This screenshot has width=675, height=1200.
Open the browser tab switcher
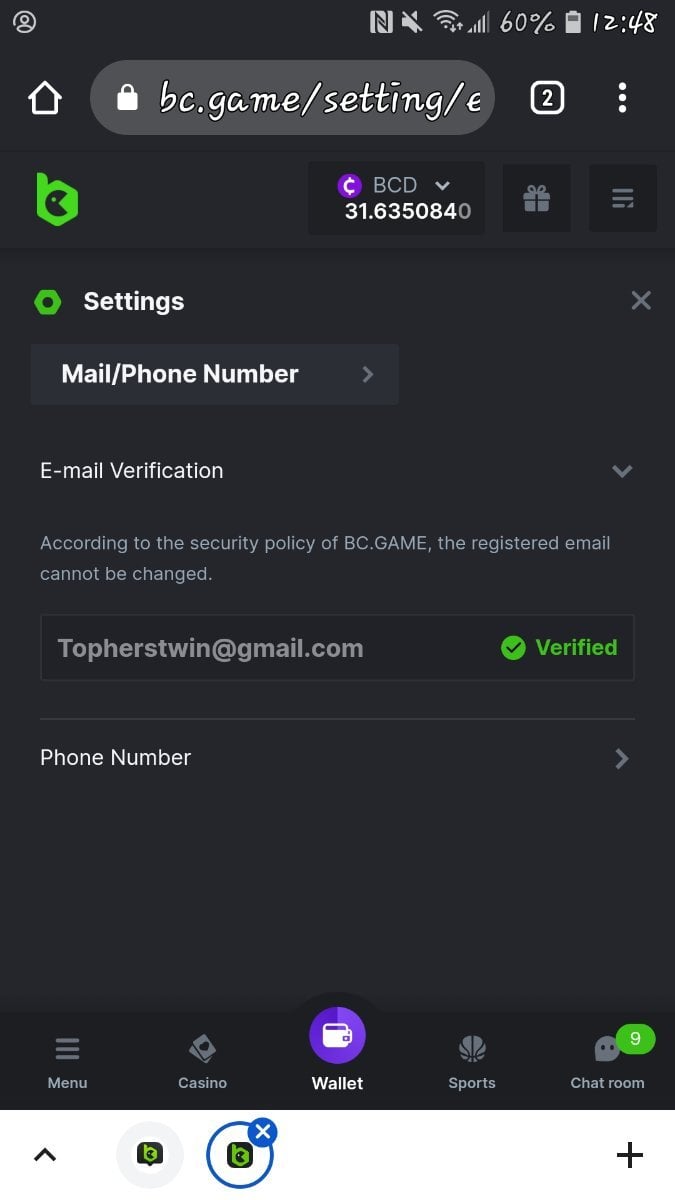(x=547, y=98)
